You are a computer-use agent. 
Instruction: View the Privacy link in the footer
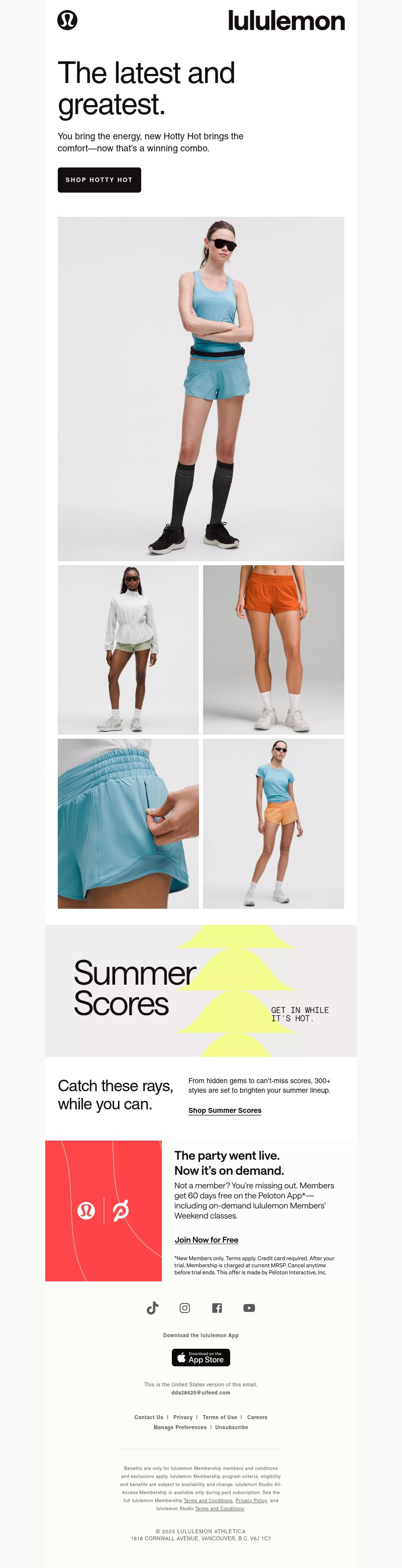(182, 1417)
